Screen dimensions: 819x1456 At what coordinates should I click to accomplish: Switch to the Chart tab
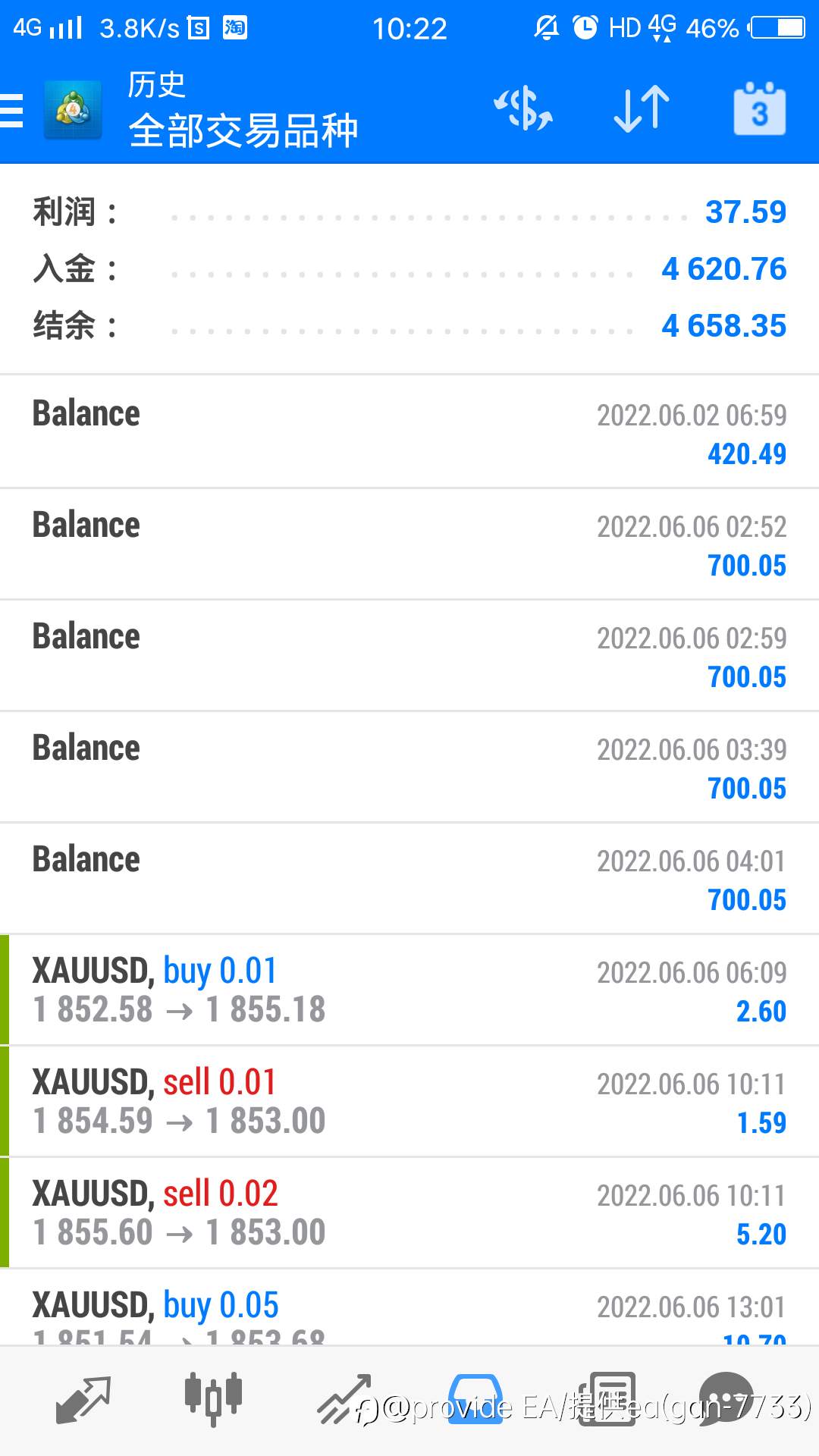pos(213,1399)
